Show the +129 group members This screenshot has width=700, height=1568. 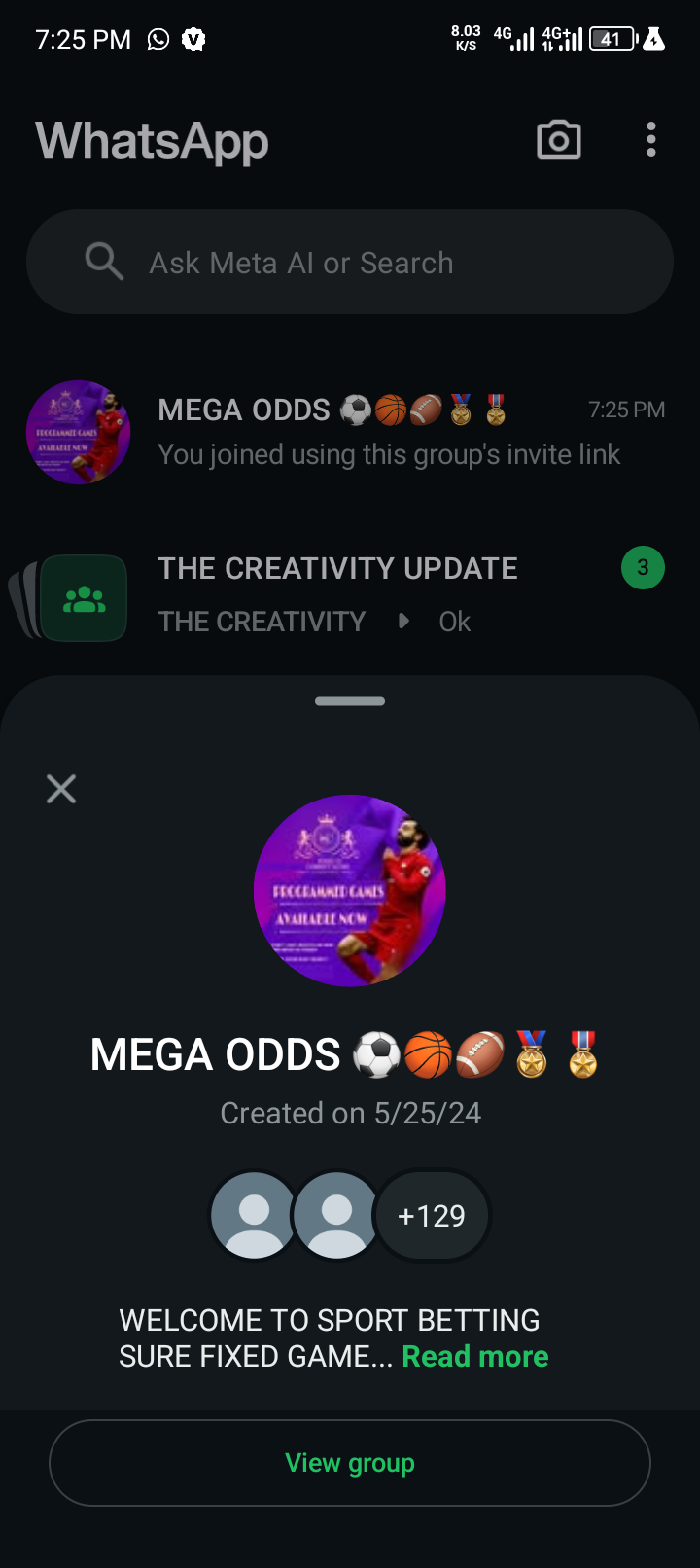coord(432,1216)
